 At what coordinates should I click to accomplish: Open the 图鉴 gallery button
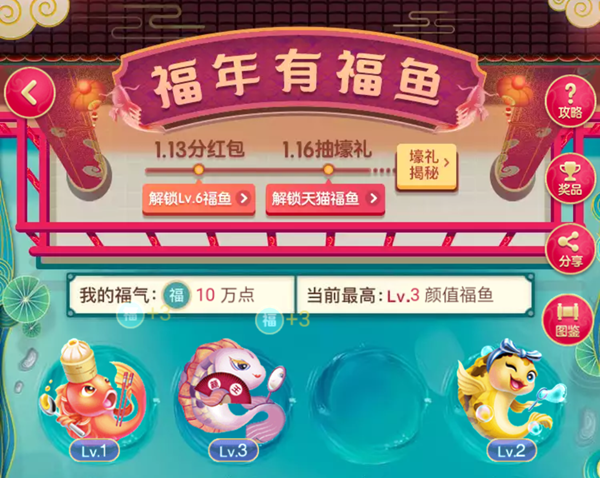571,317
